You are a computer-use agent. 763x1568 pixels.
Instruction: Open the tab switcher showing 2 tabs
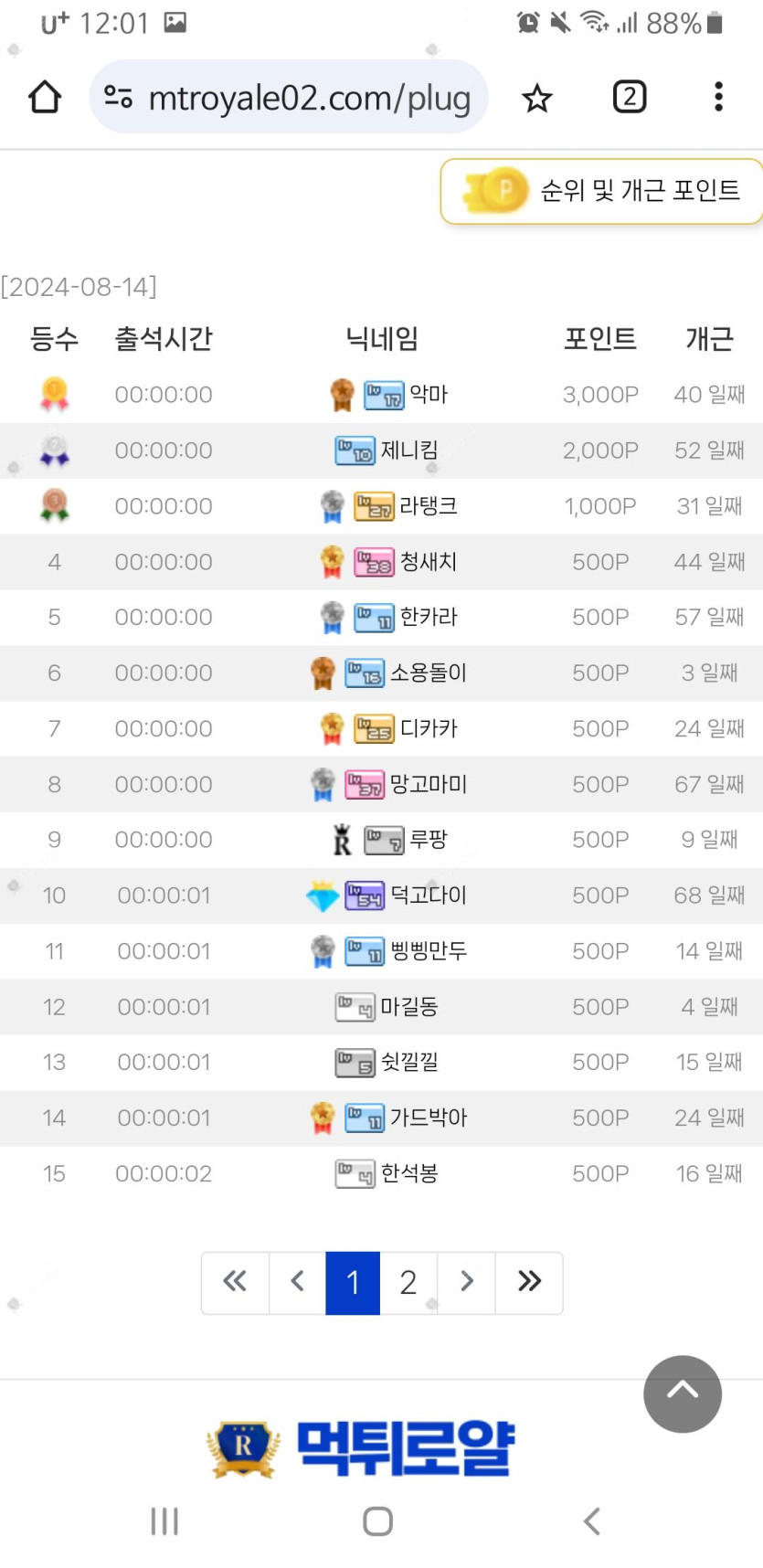(x=629, y=97)
